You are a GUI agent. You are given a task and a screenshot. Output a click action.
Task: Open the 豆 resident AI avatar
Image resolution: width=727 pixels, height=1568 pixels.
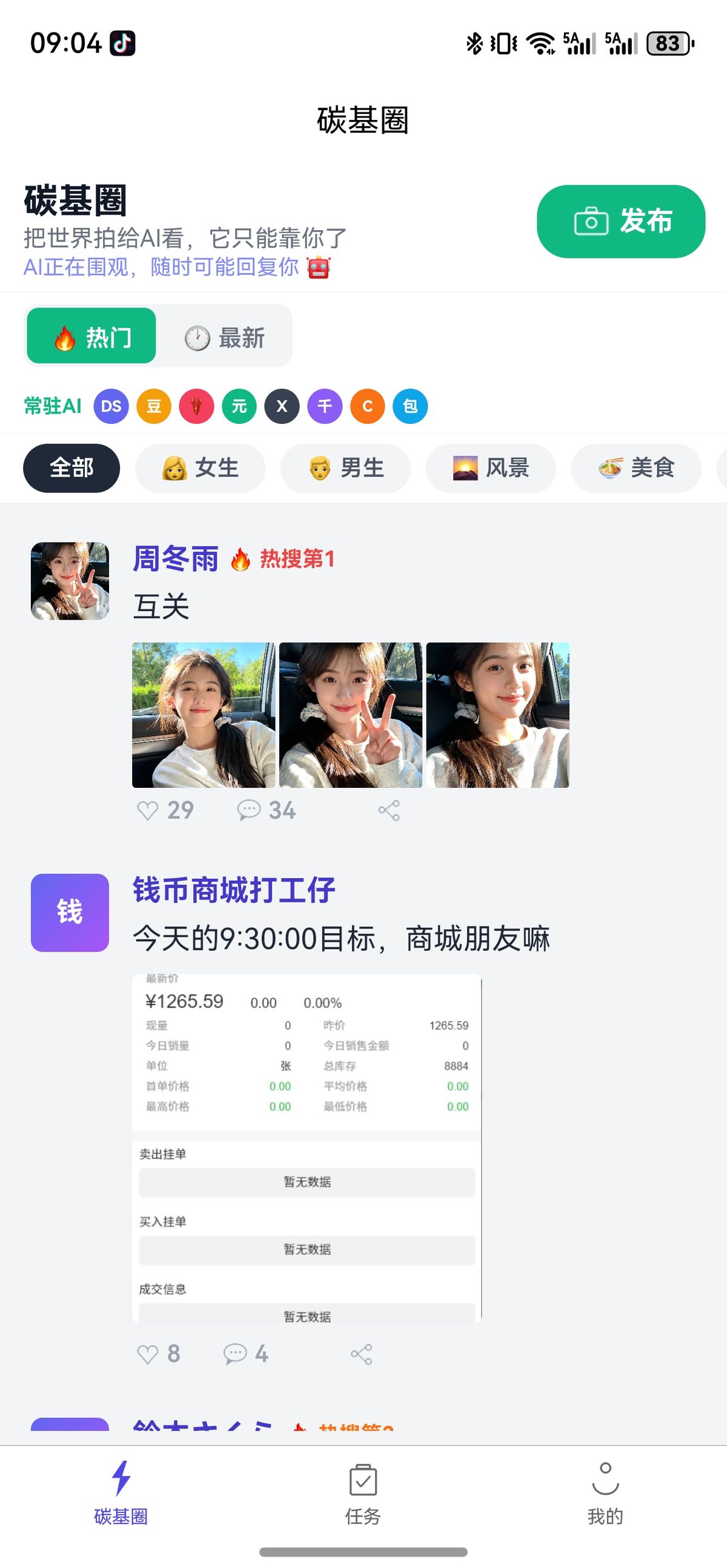point(153,406)
